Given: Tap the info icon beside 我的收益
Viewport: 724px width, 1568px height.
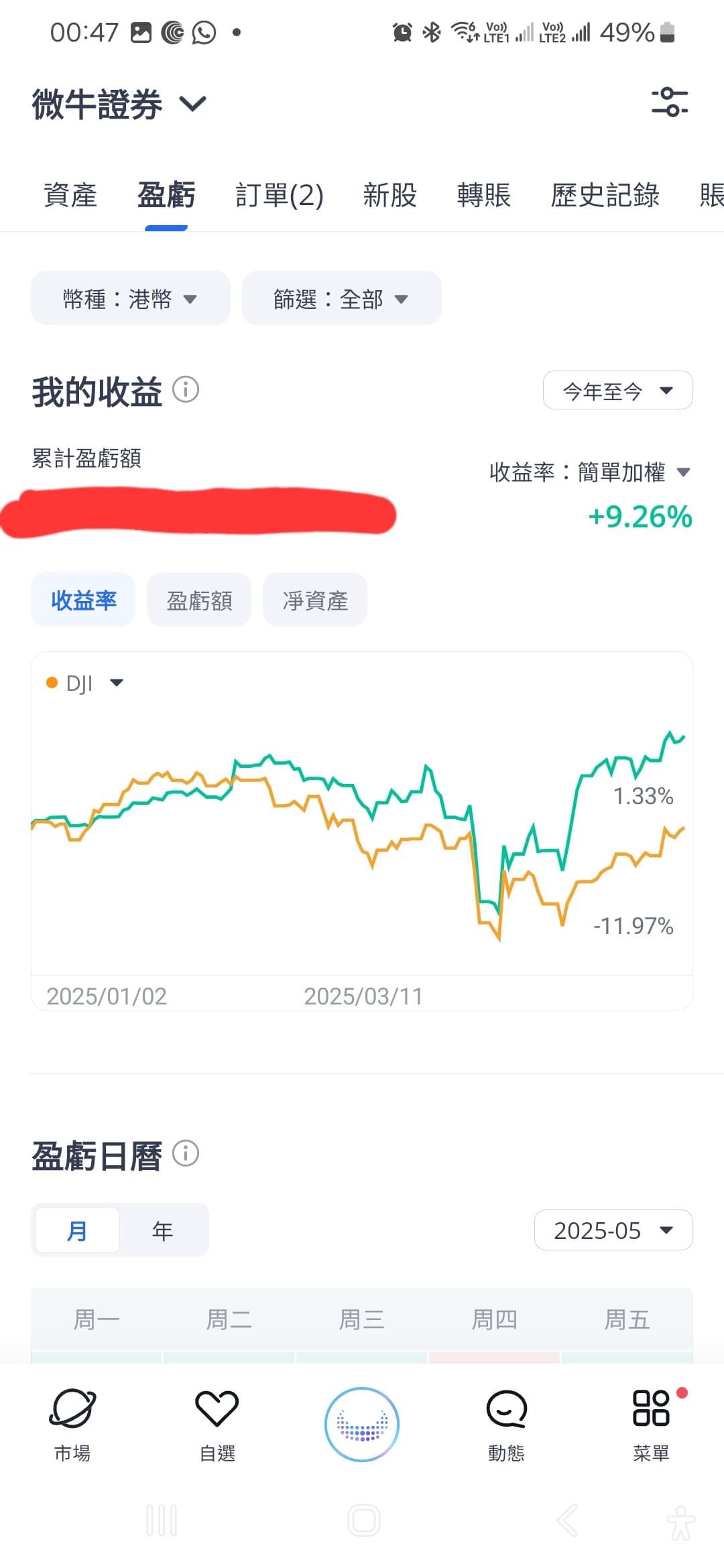Looking at the screenshot, I should coord(186,389).
